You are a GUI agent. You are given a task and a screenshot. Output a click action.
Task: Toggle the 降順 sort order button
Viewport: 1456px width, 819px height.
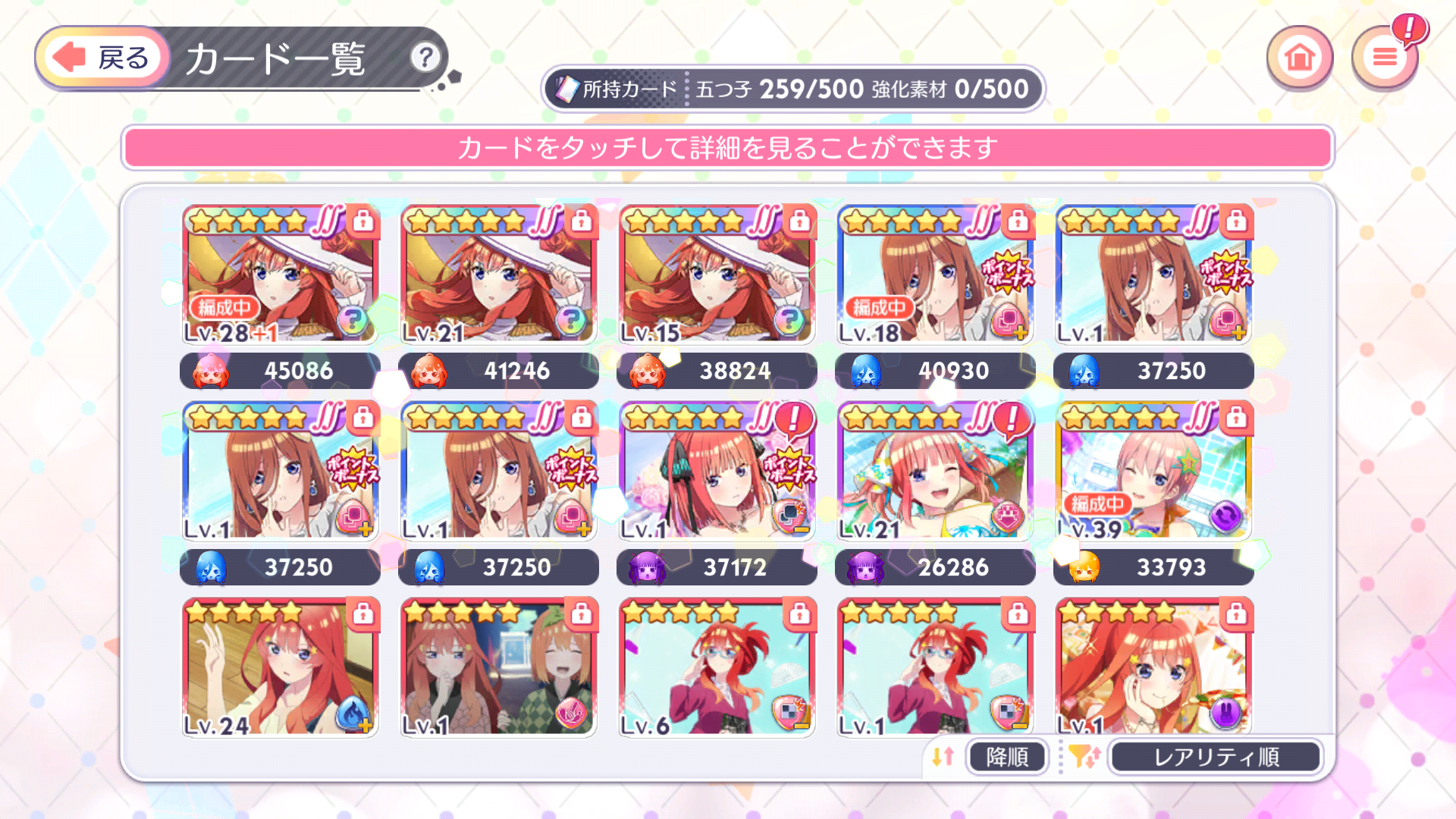(x=1006, y=757)
